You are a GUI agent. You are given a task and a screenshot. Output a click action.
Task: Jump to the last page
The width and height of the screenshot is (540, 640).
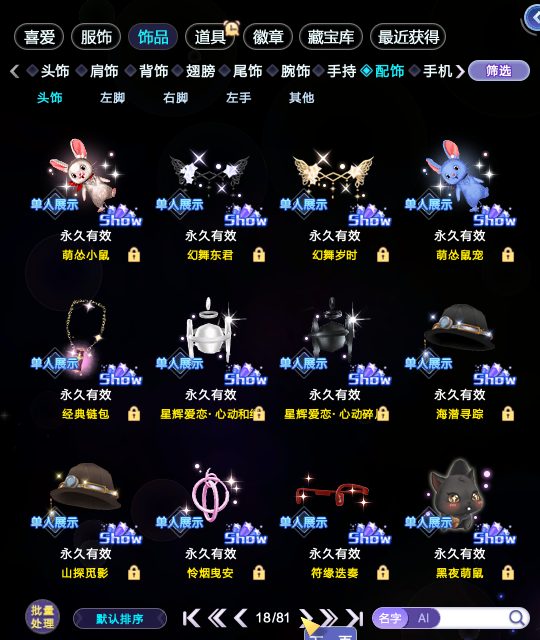[355, 618]
